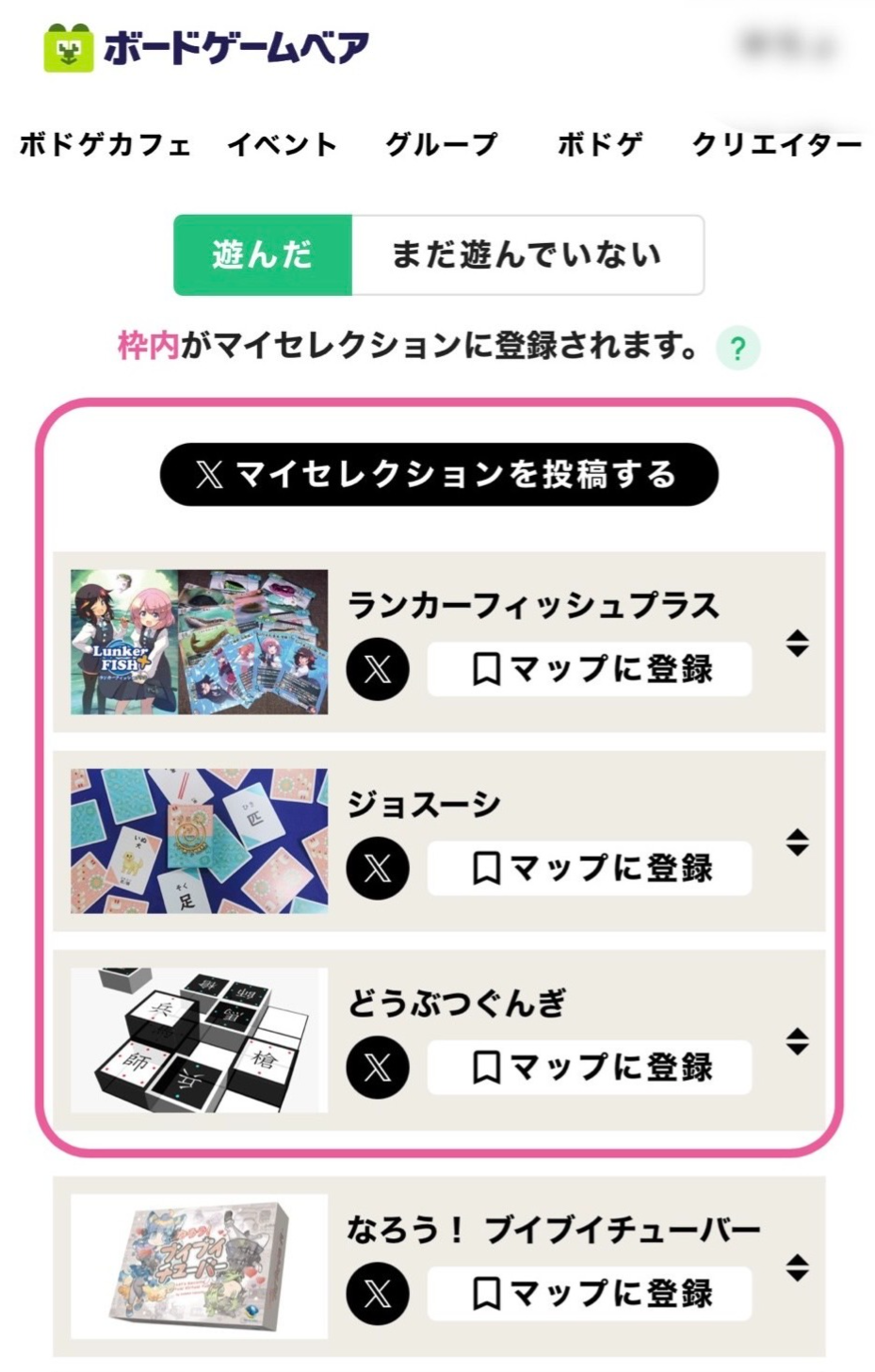Share ジョスーシ on X
Screen dimensions: 875x1372
(378, 868)
